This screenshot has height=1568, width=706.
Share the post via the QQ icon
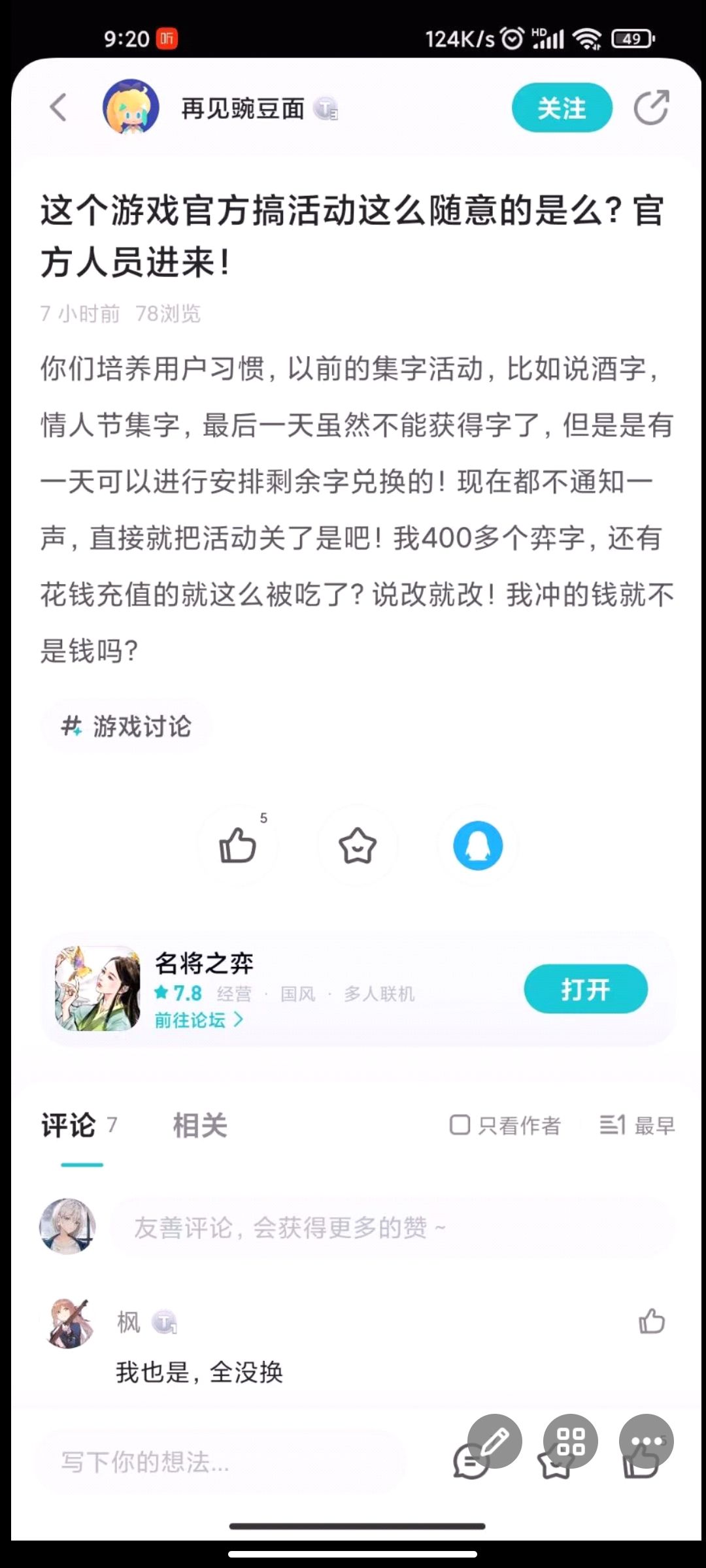[478, 845]
